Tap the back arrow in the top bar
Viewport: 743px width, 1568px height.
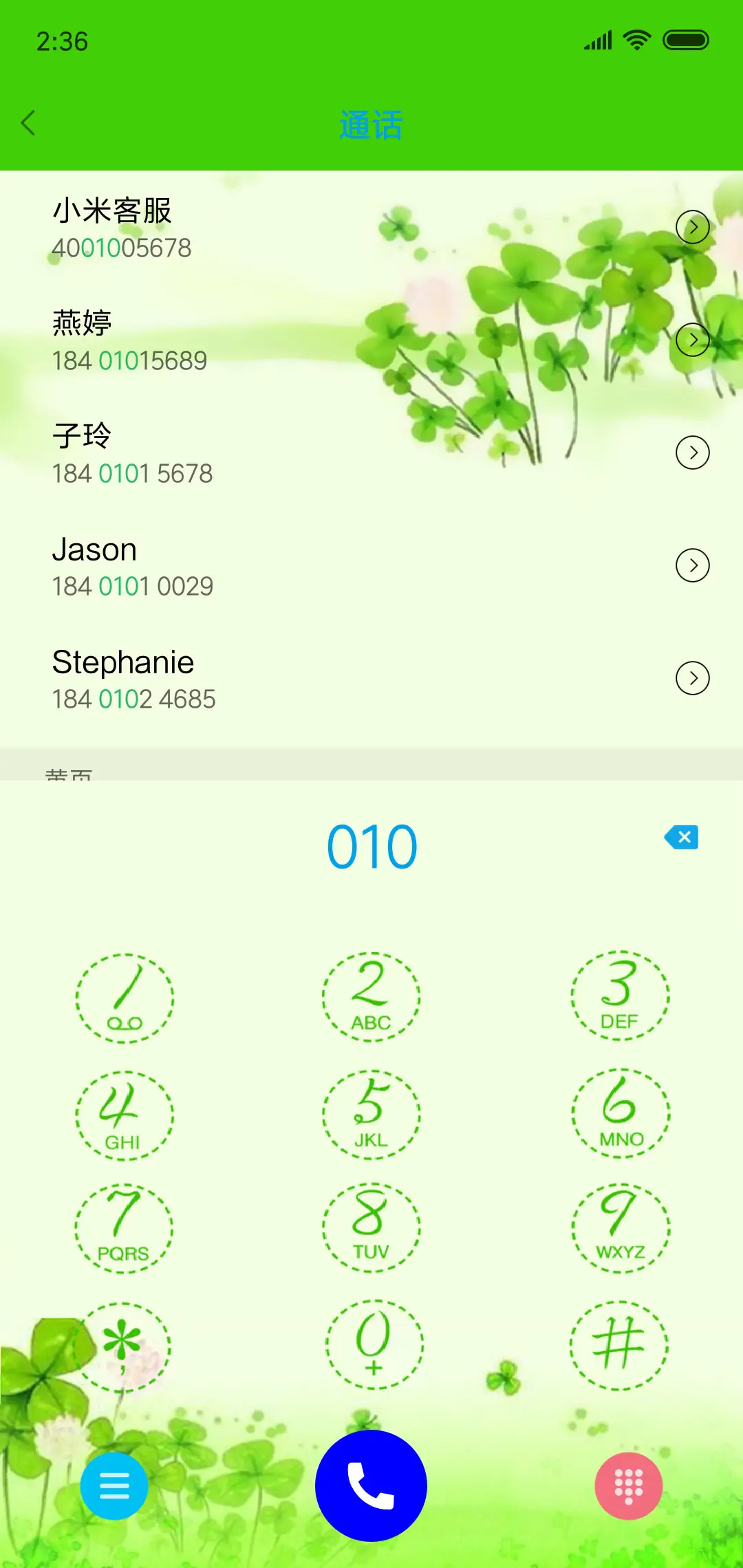pyautogui.click(x=28, y=124)
